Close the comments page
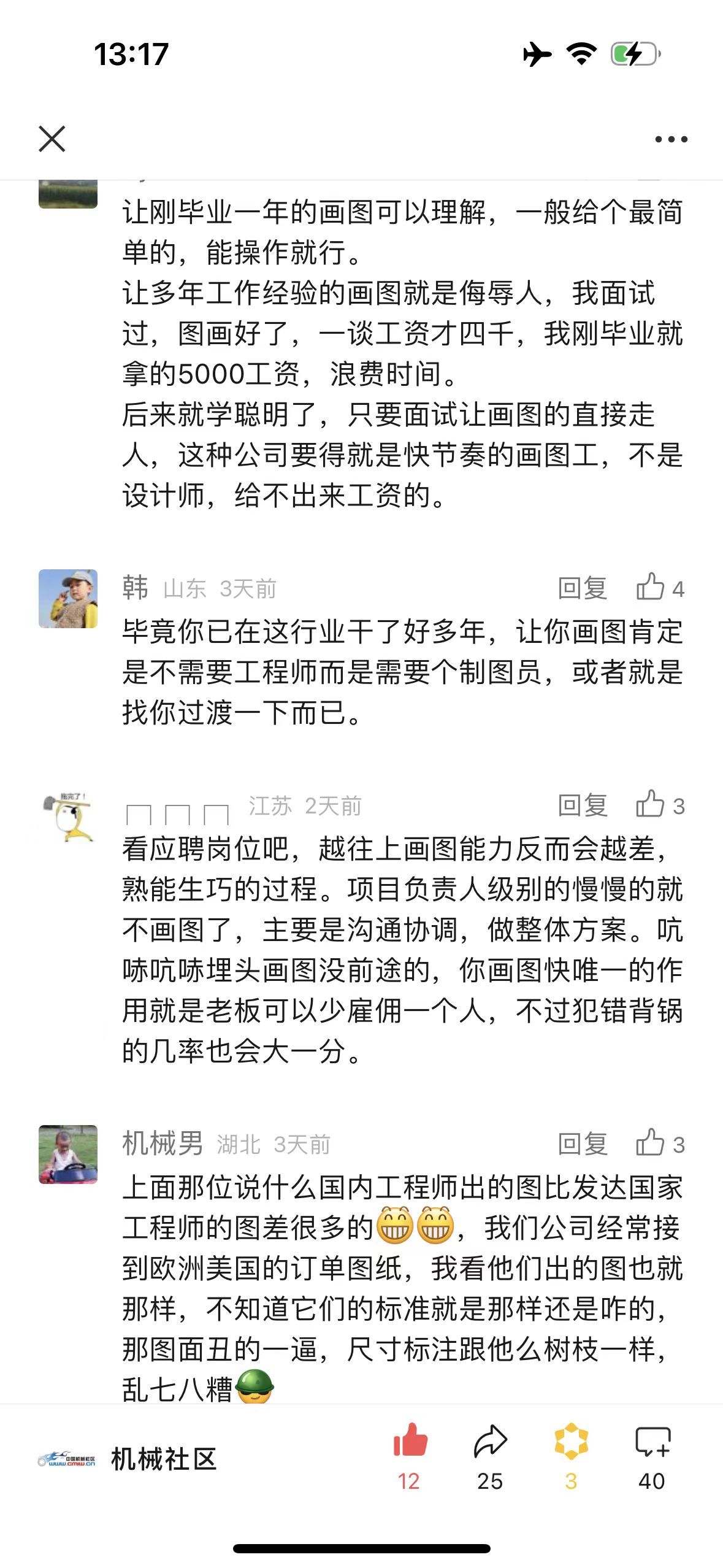Screen dimensions: 723x1568 pos(52,139)
